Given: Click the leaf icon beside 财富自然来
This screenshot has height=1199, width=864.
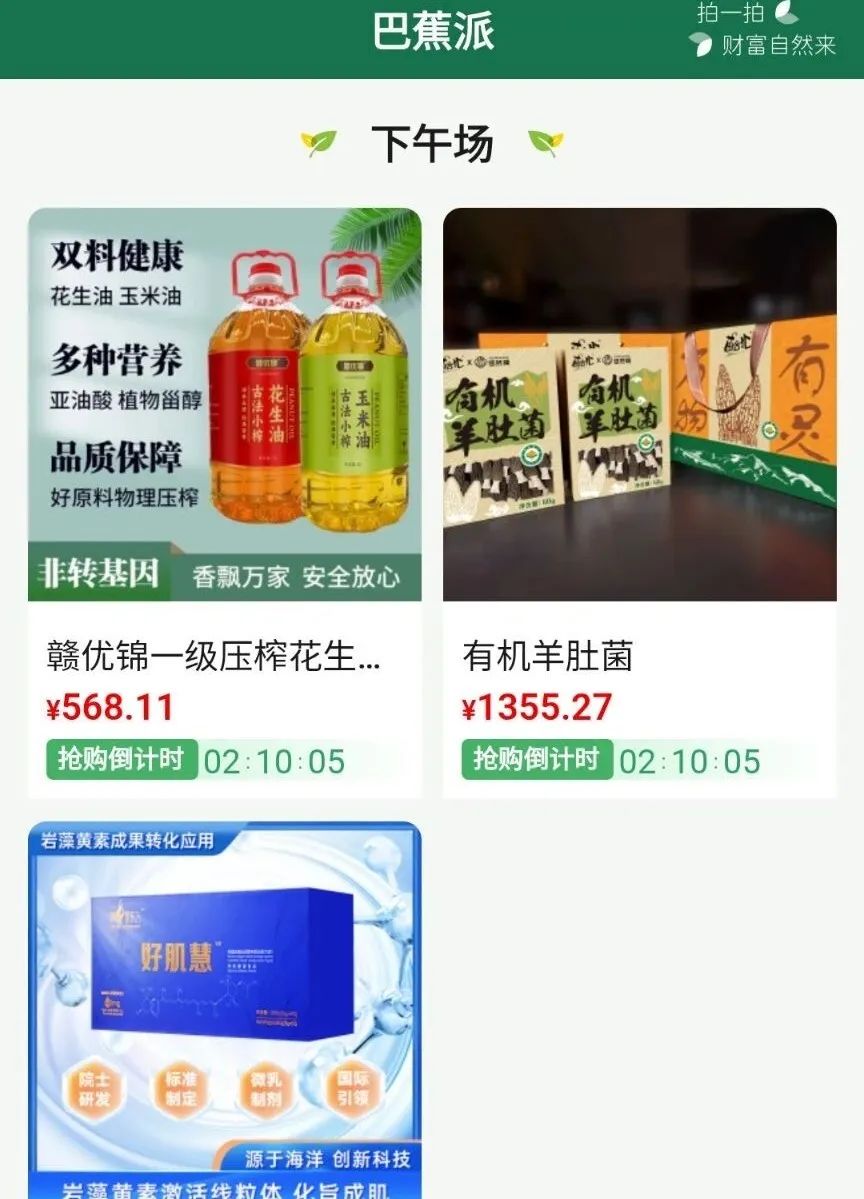Looking at the screenshot, I should [701, 44].
